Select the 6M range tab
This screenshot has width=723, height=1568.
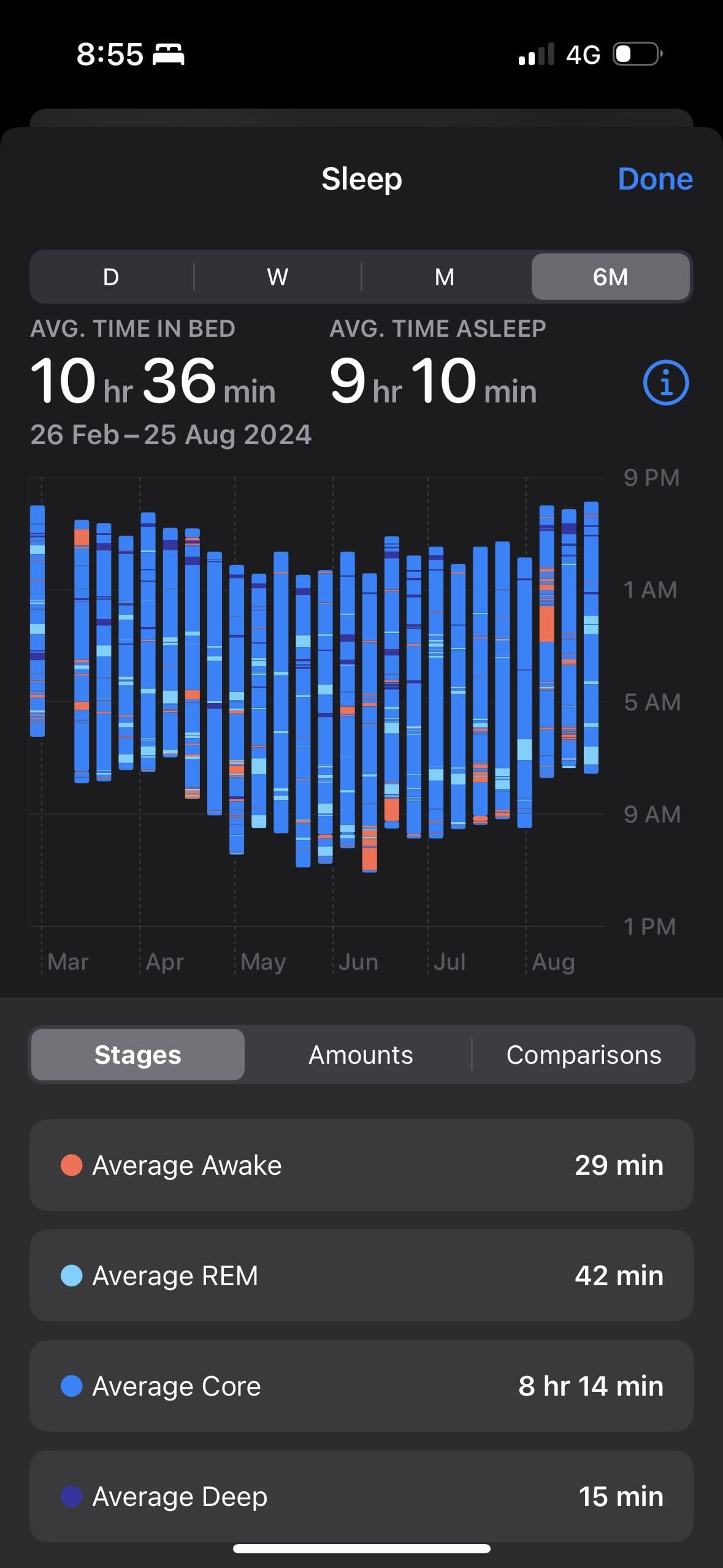[610, 277]
